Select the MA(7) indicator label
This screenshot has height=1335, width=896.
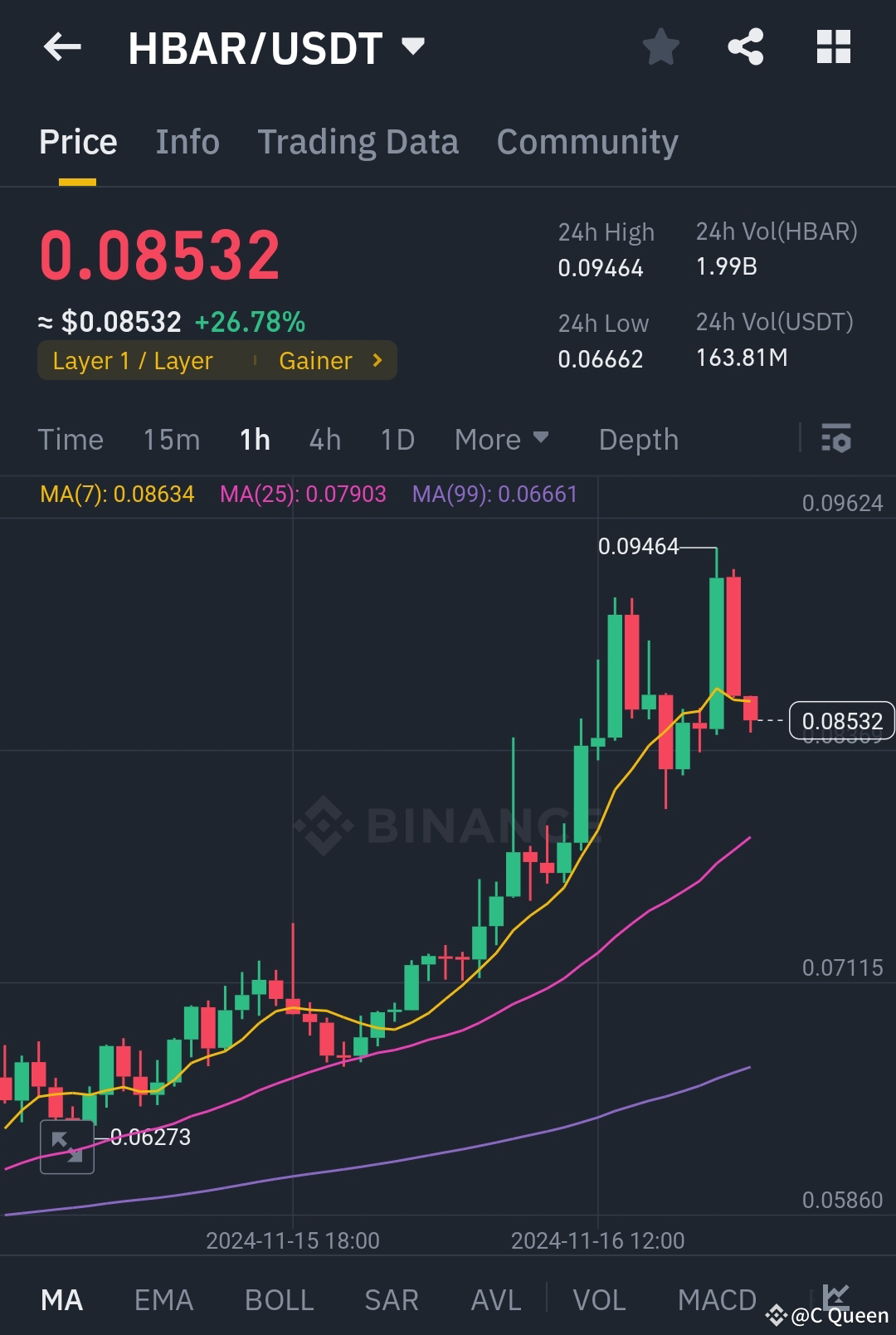116,494
